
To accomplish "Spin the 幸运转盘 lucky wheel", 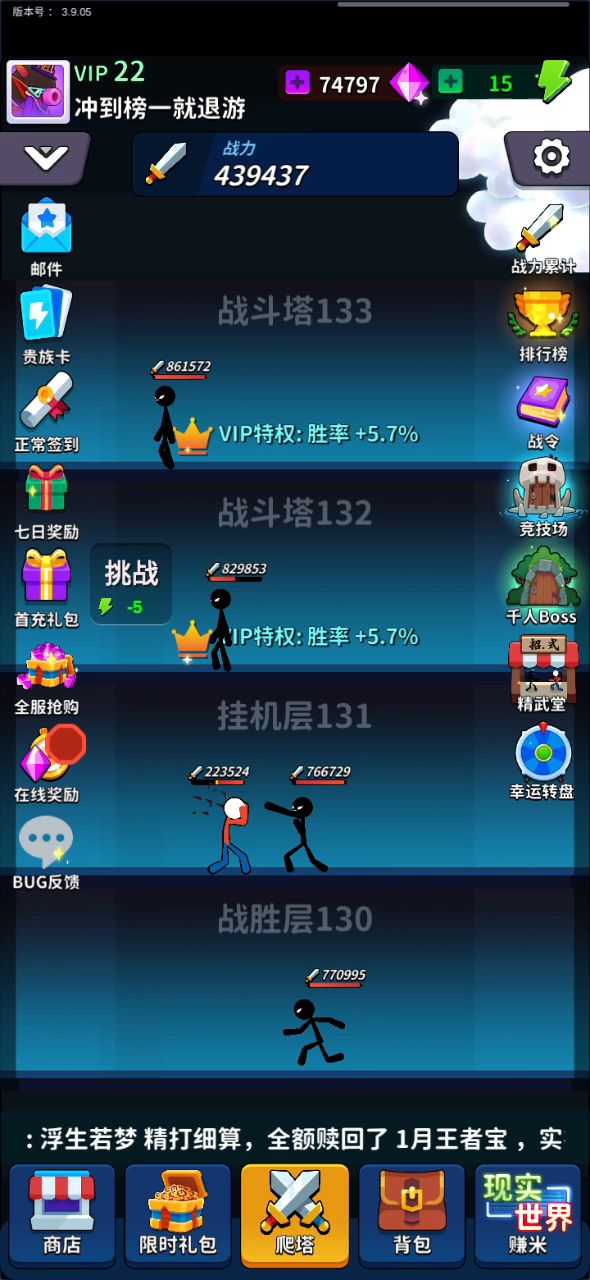I will [543, 762].
